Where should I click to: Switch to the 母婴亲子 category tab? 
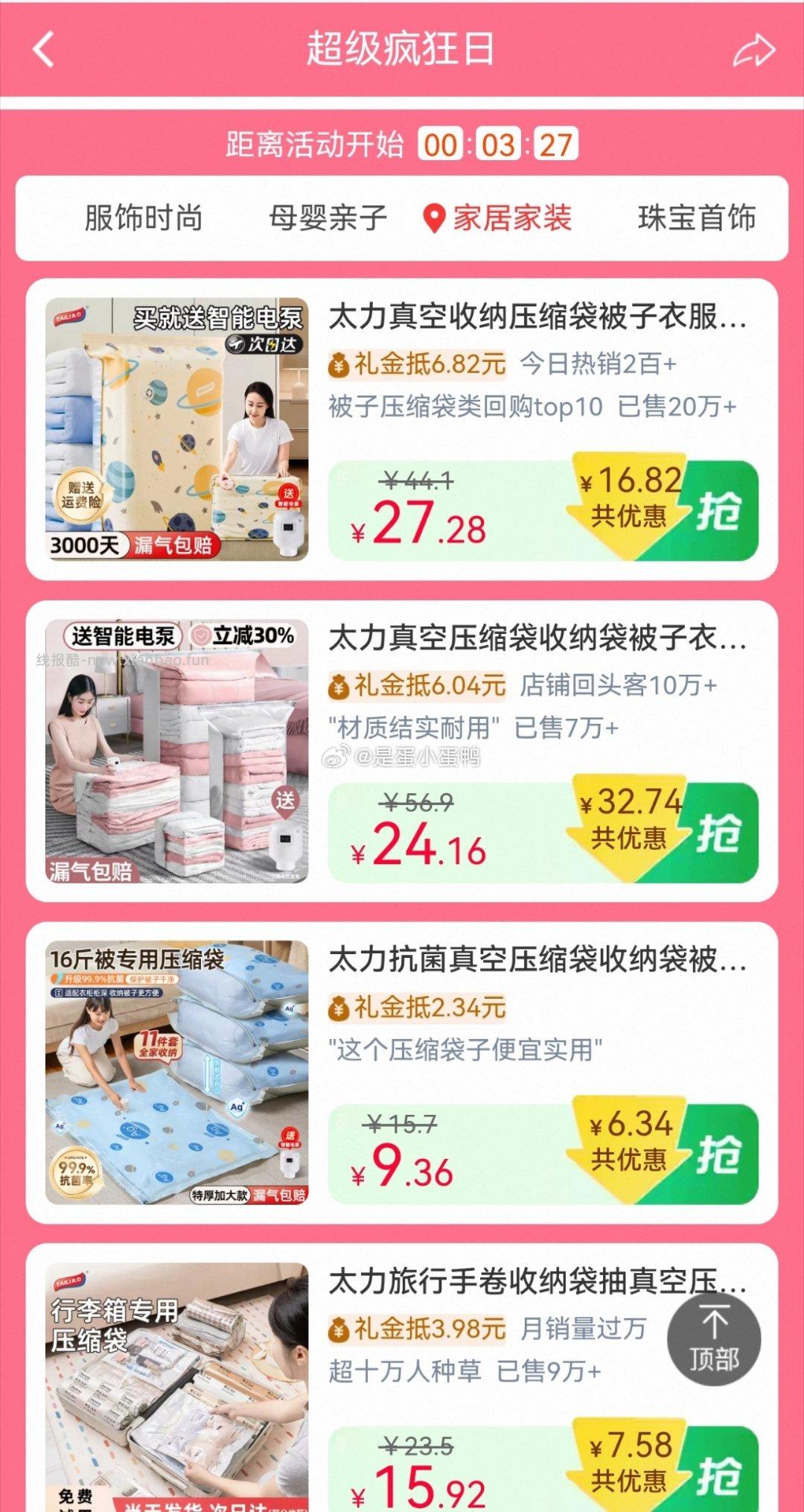[x=328, y=218]
